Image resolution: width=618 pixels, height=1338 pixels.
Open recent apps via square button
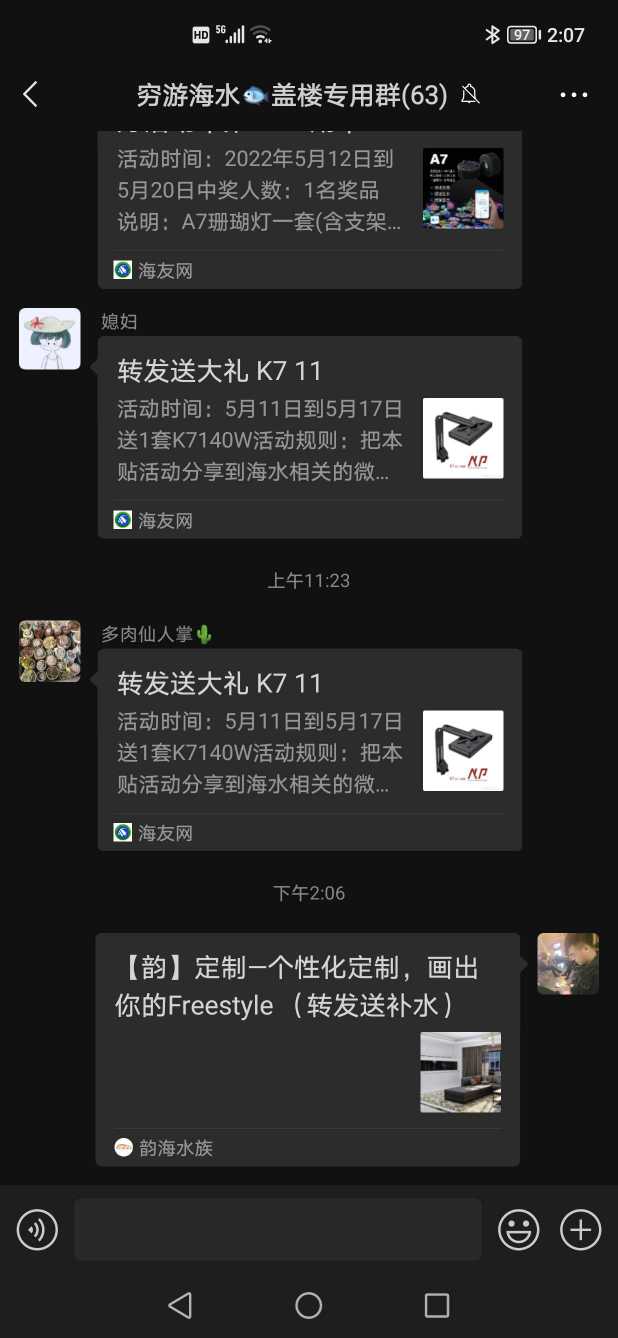437,1305
